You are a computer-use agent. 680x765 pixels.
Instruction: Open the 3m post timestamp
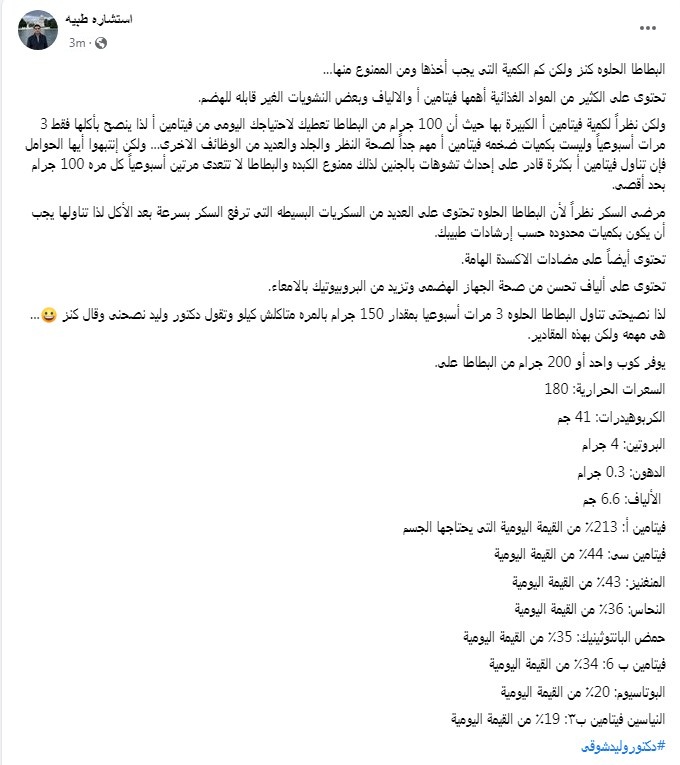[77, 44]
